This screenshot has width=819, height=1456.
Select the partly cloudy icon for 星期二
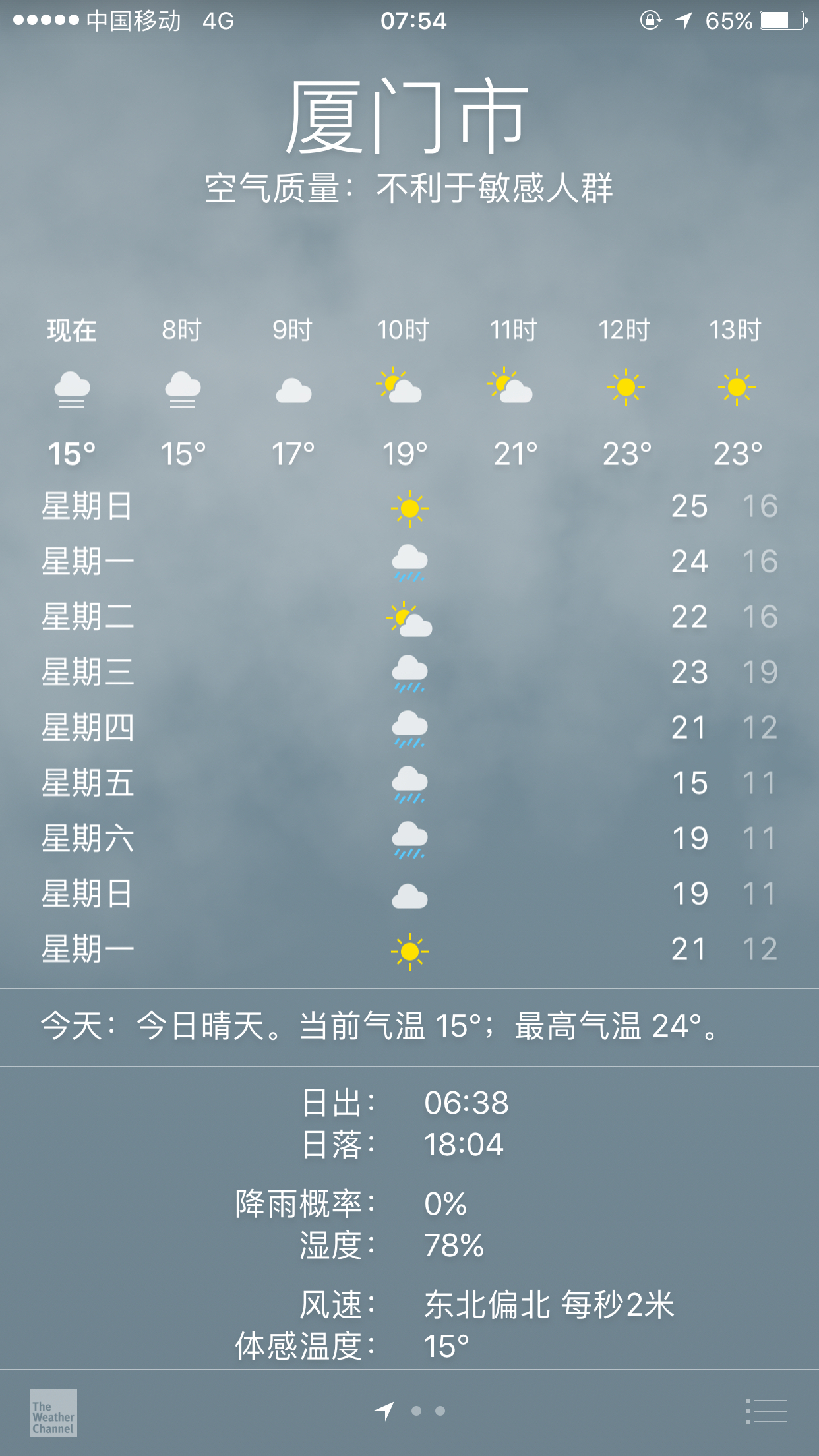tap(409, 619)
